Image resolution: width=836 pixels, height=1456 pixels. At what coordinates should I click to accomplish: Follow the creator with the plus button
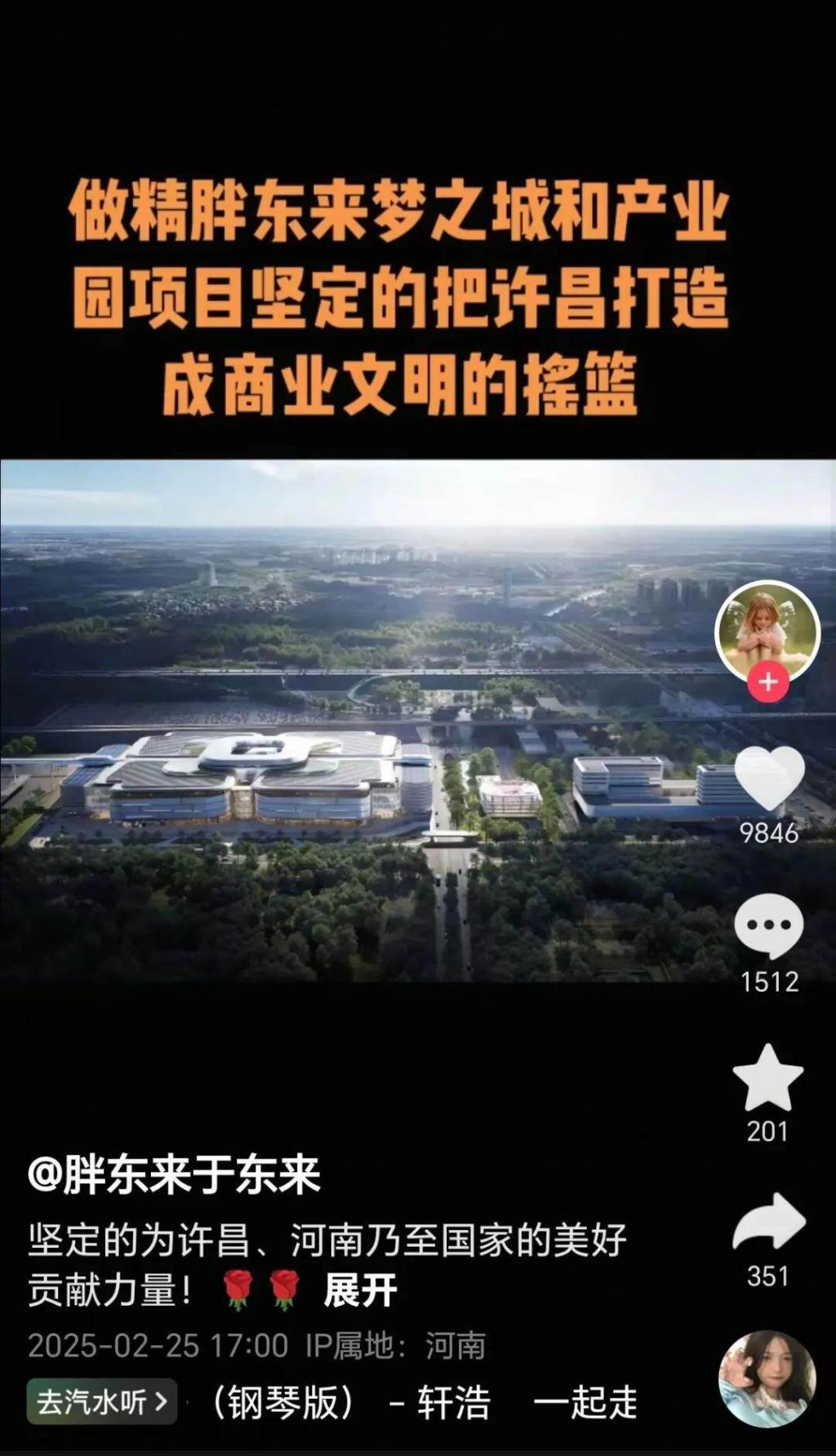click(x=767, y=681)
